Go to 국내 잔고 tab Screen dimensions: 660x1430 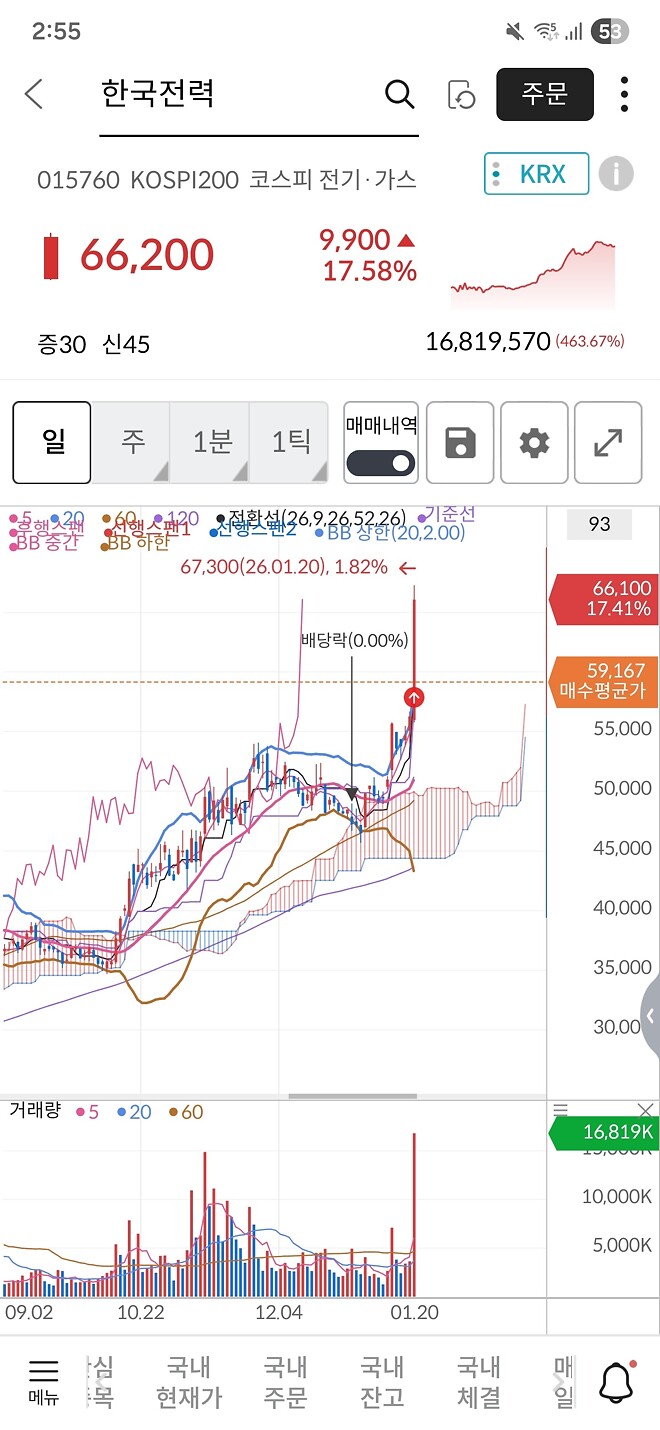click(382, 1382)
